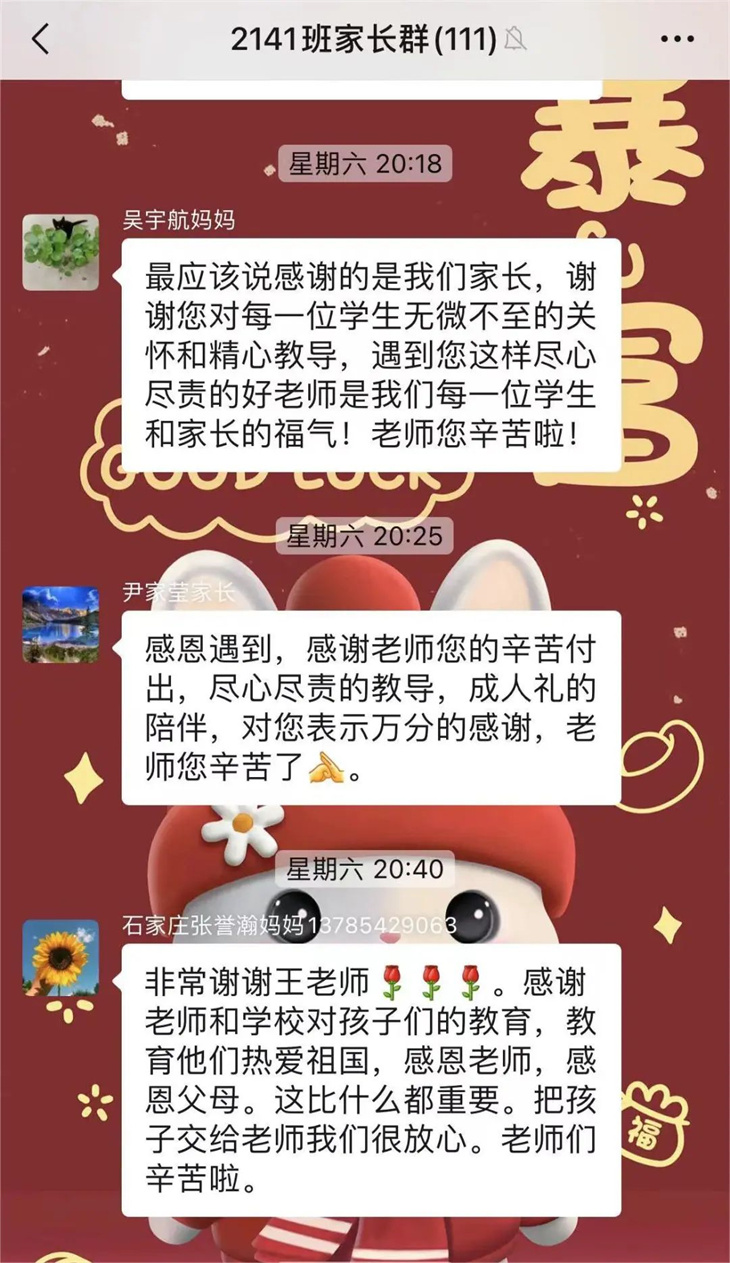Tap 尹家莹家长's avatar
The height and width of the screenshot is (1263, 730).
pos(61,624)
